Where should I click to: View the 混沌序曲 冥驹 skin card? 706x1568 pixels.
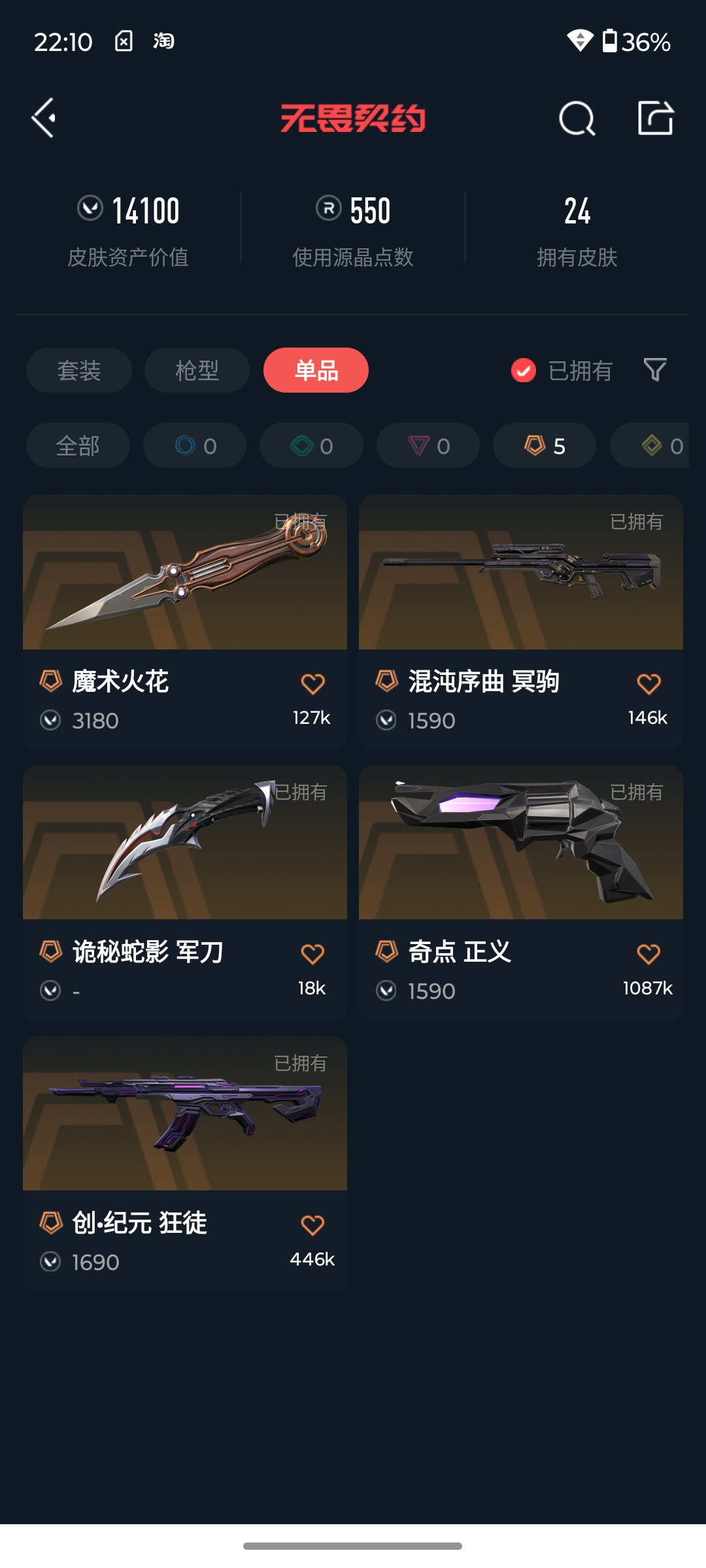pos(521,622)
